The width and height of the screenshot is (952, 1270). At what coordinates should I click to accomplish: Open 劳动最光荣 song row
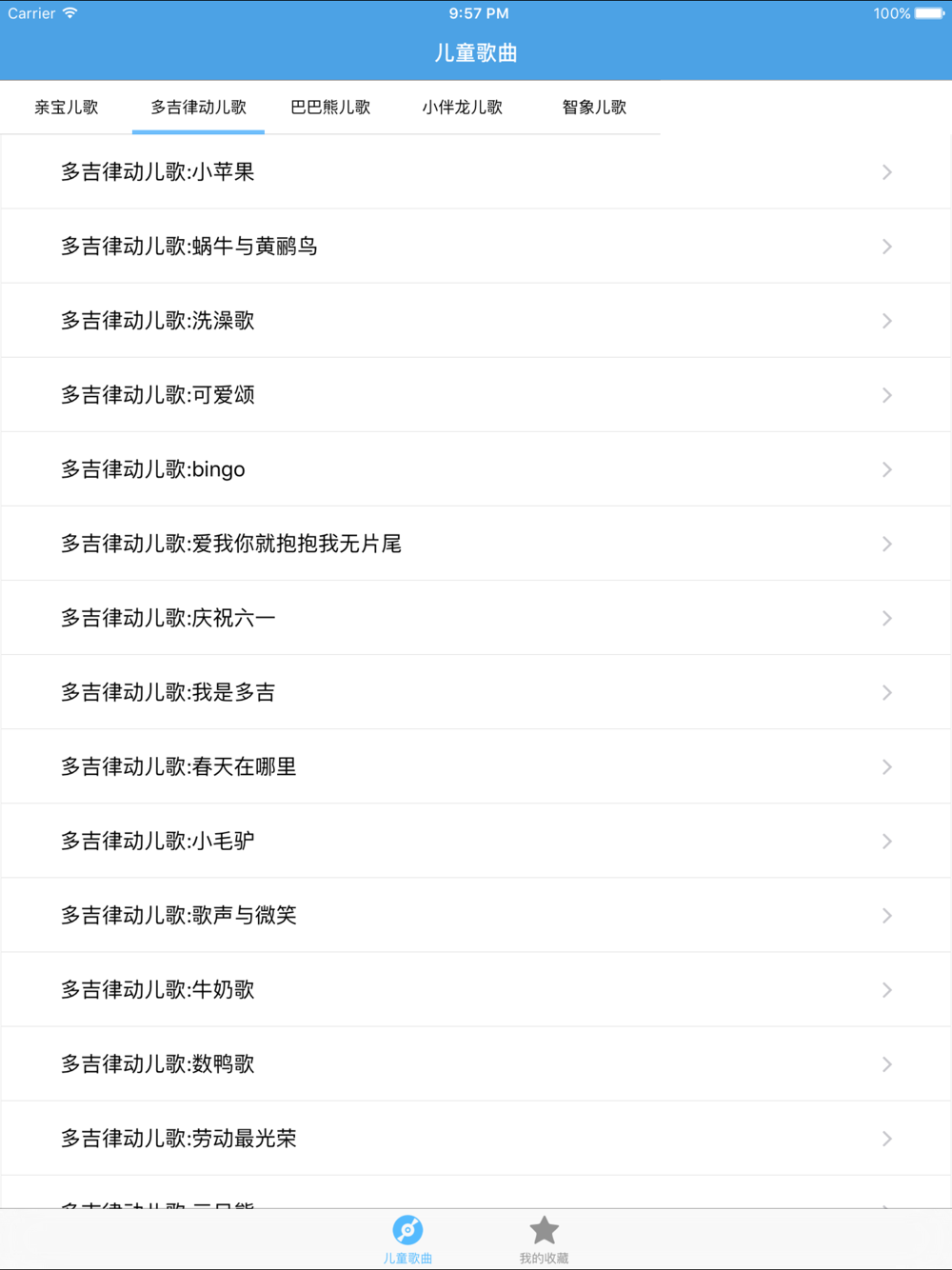coord(476,1138)
